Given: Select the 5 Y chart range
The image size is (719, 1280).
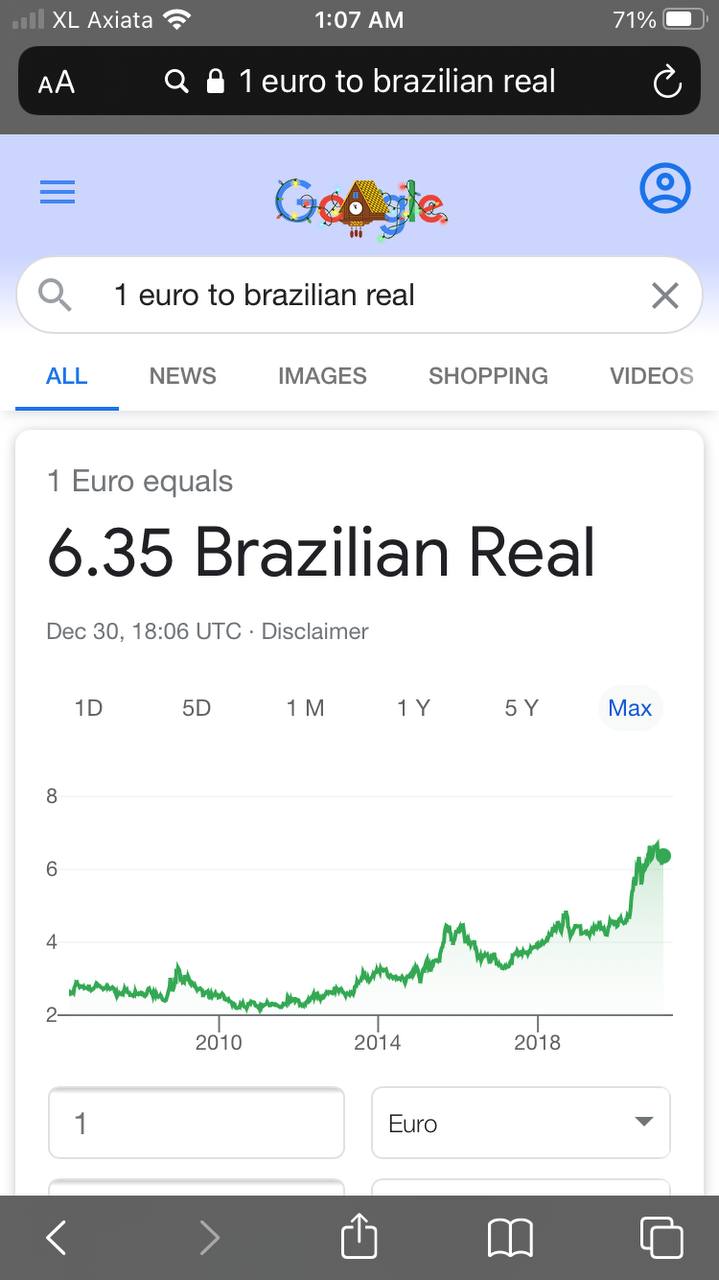Looking at the screenshot, I should point(521,708).
